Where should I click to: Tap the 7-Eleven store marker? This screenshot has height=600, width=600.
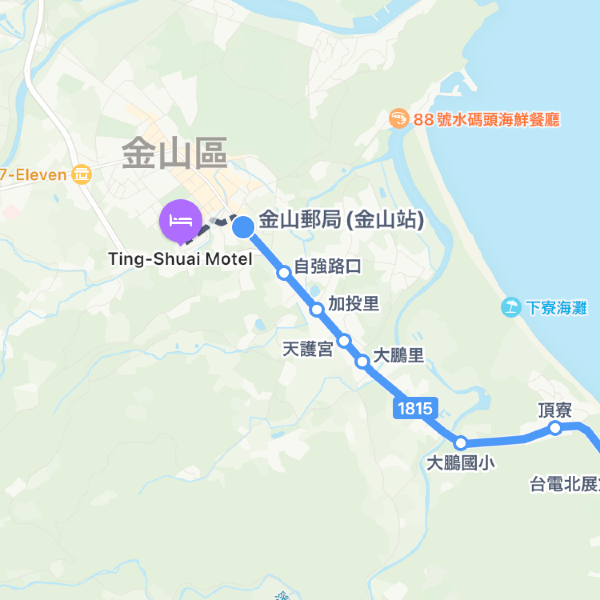click(x=82, y=175)
